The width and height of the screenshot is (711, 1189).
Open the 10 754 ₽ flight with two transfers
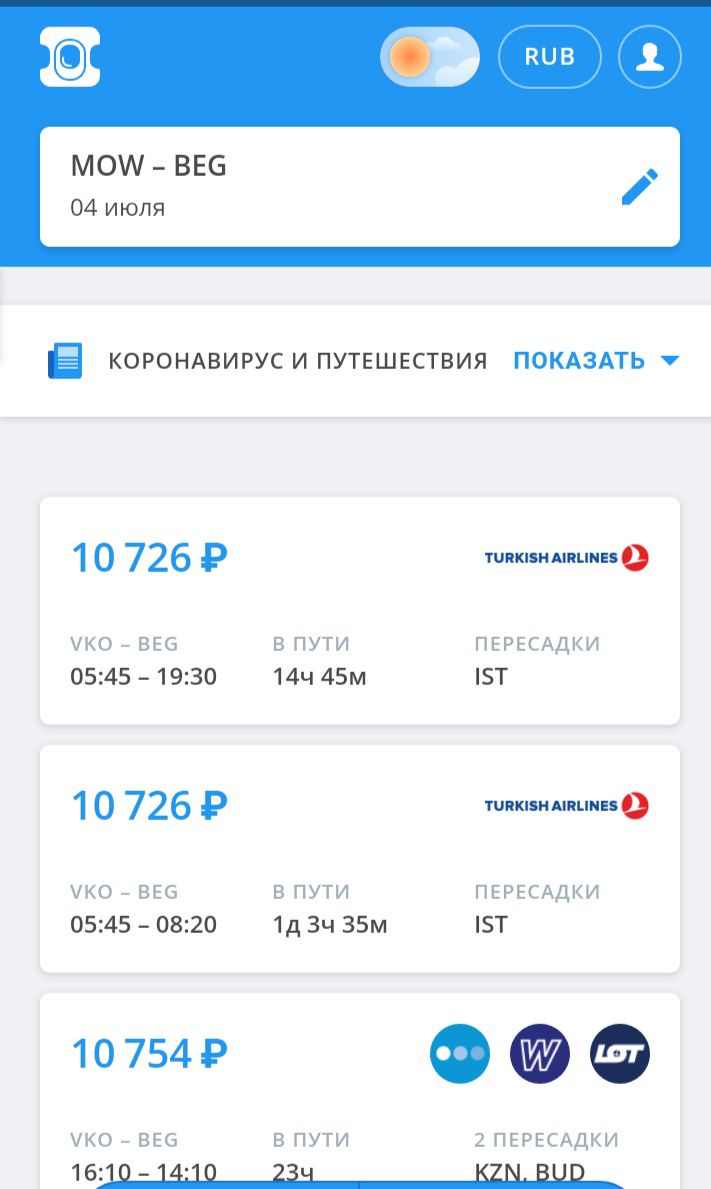(x=360, y=1090)
